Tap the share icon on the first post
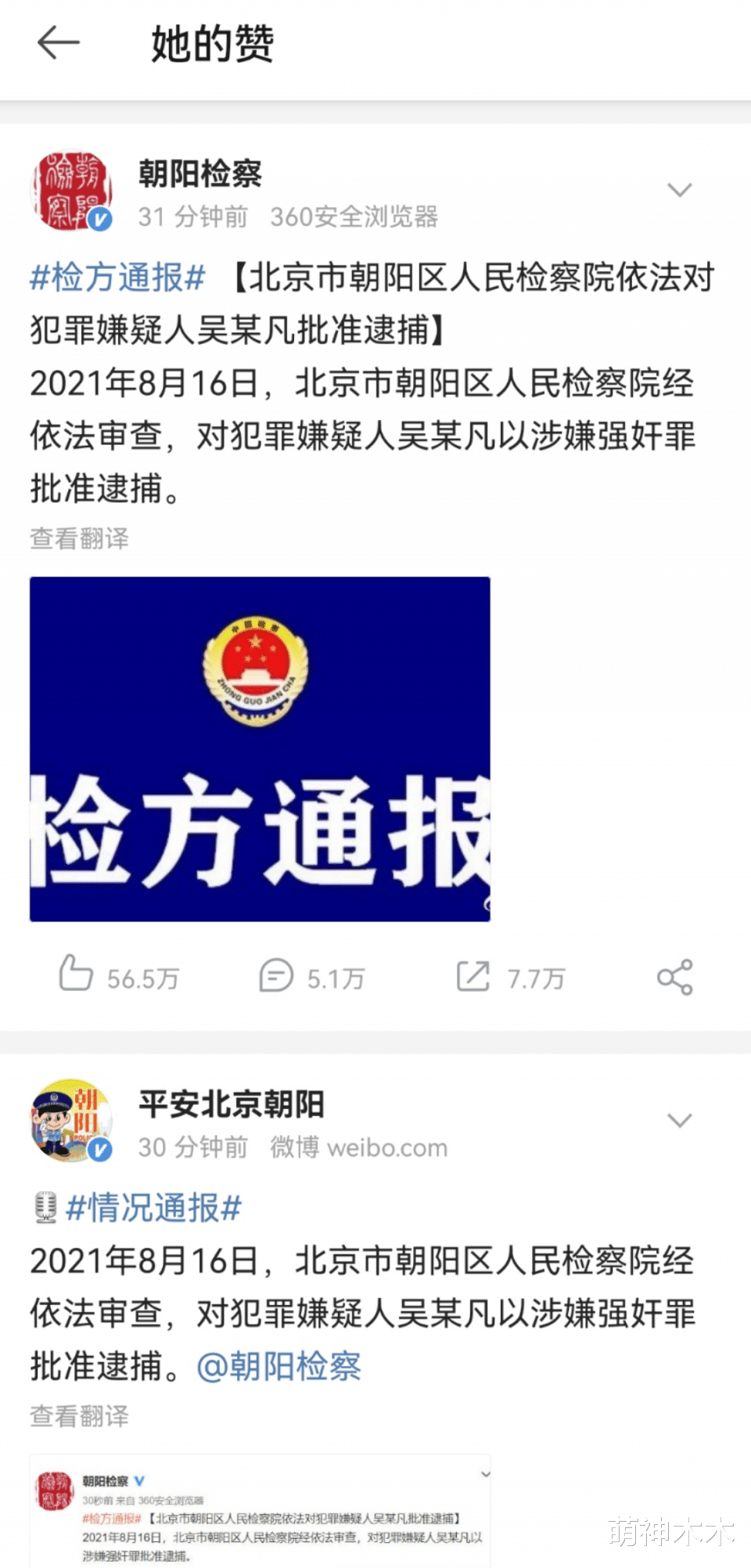 pyautogui.click(x=674, y=976)
